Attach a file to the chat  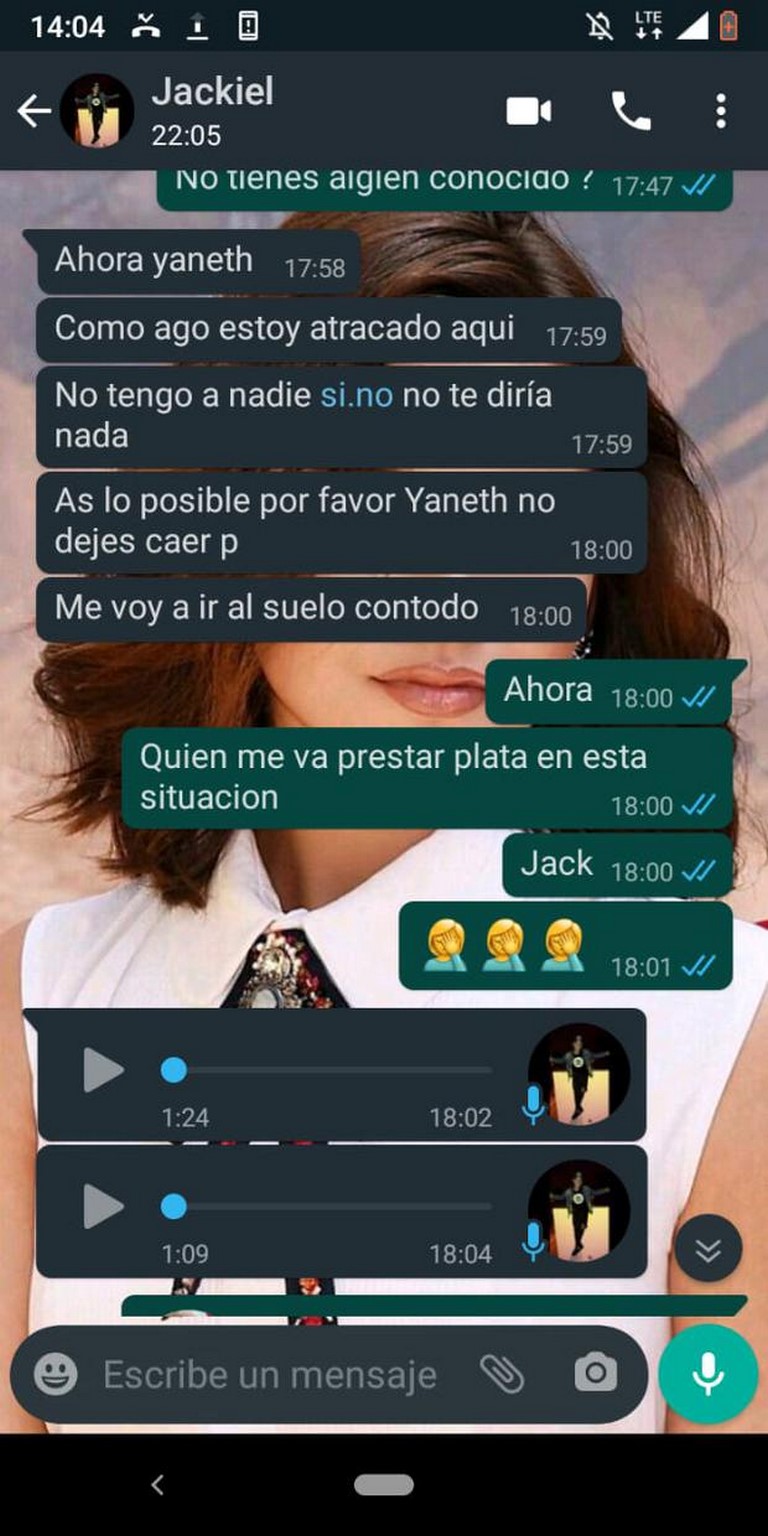pyautogui.click(x=502, y=1374)
